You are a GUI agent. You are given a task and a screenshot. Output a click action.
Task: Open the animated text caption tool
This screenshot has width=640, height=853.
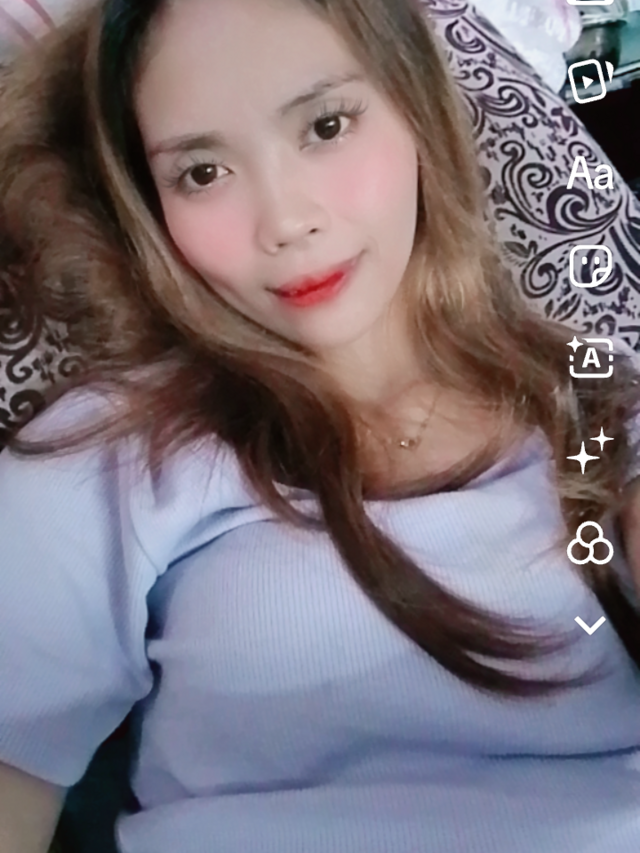[590, 357]
